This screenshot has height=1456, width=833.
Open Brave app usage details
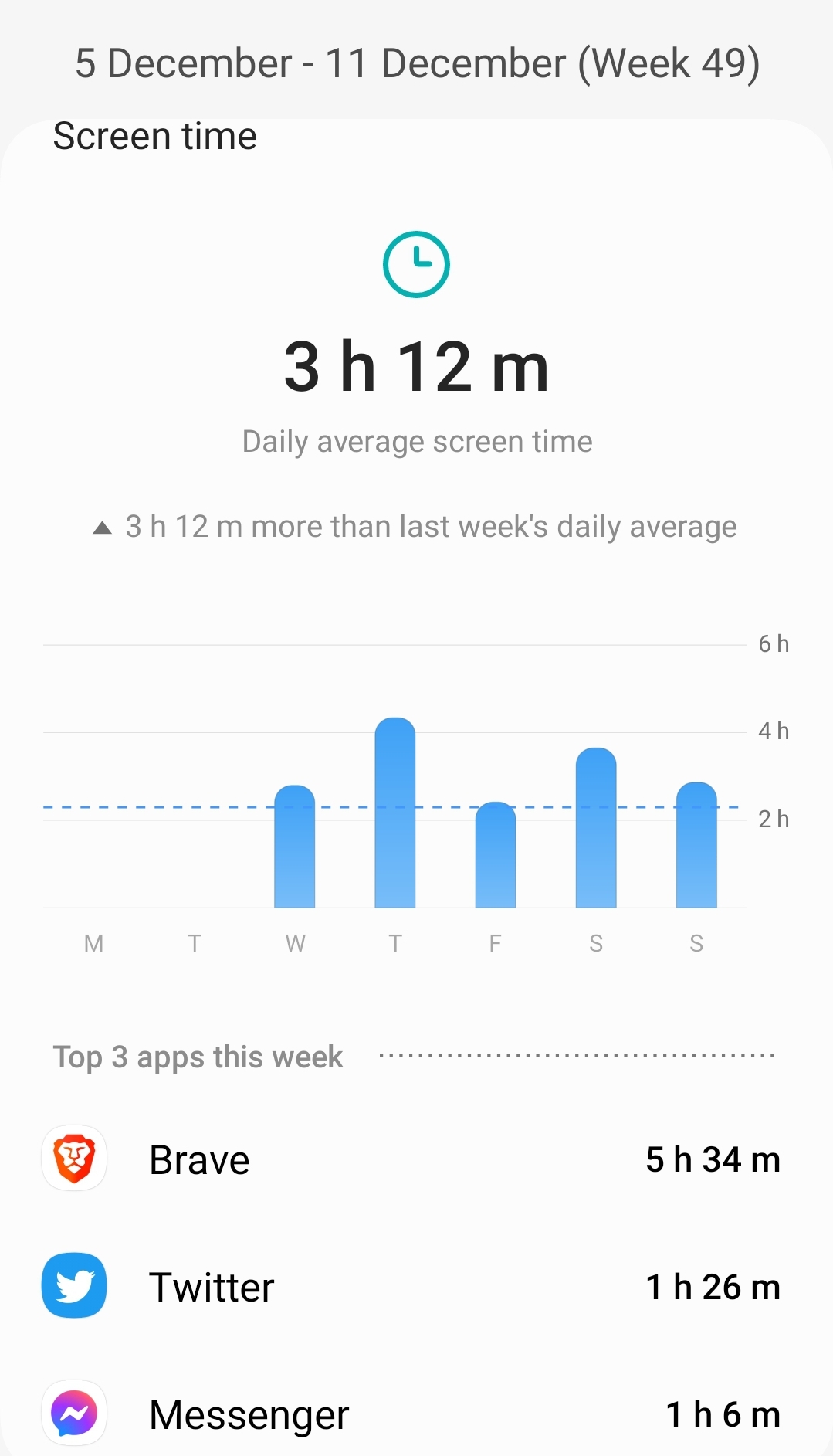416,1159
